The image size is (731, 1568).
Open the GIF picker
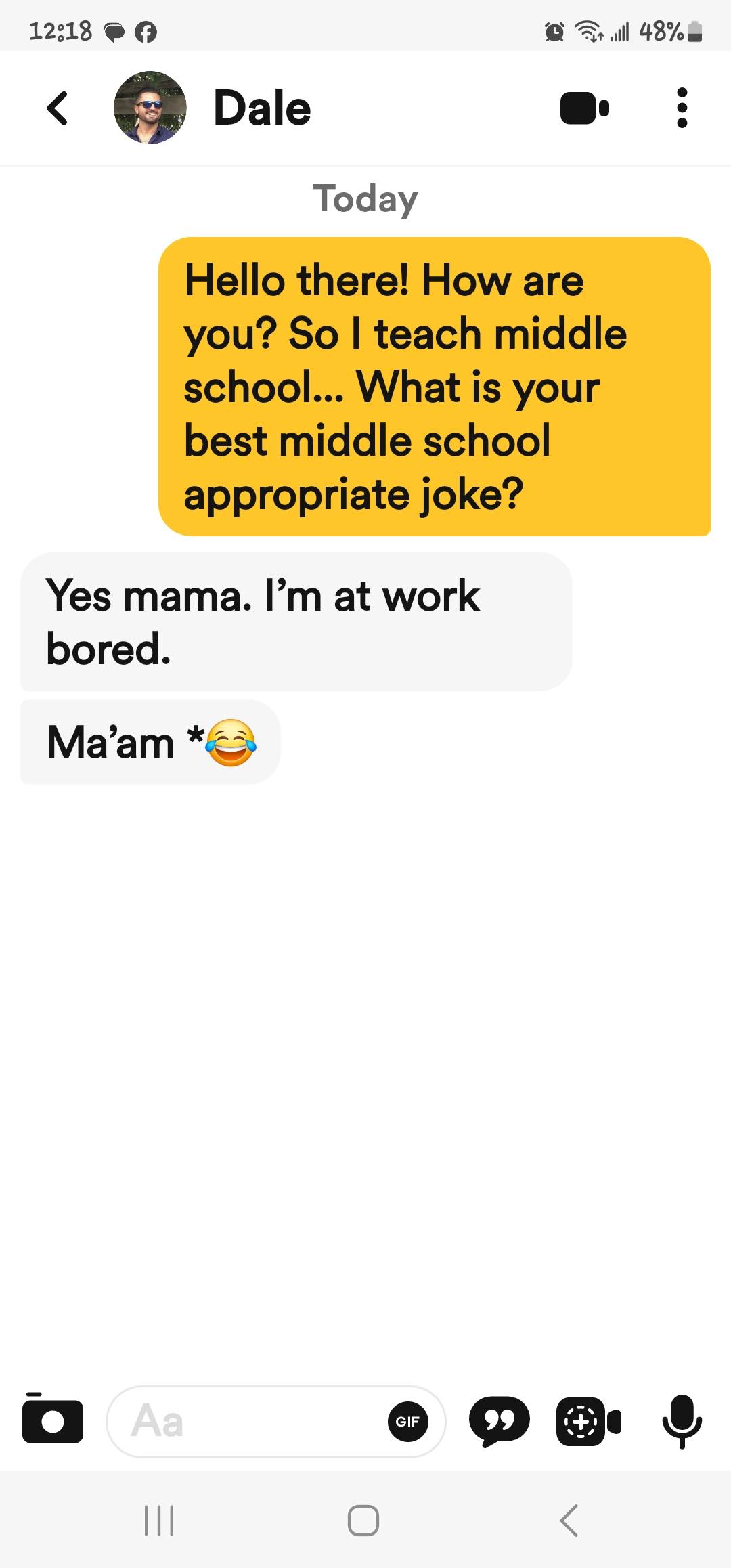click(407, 1421)
